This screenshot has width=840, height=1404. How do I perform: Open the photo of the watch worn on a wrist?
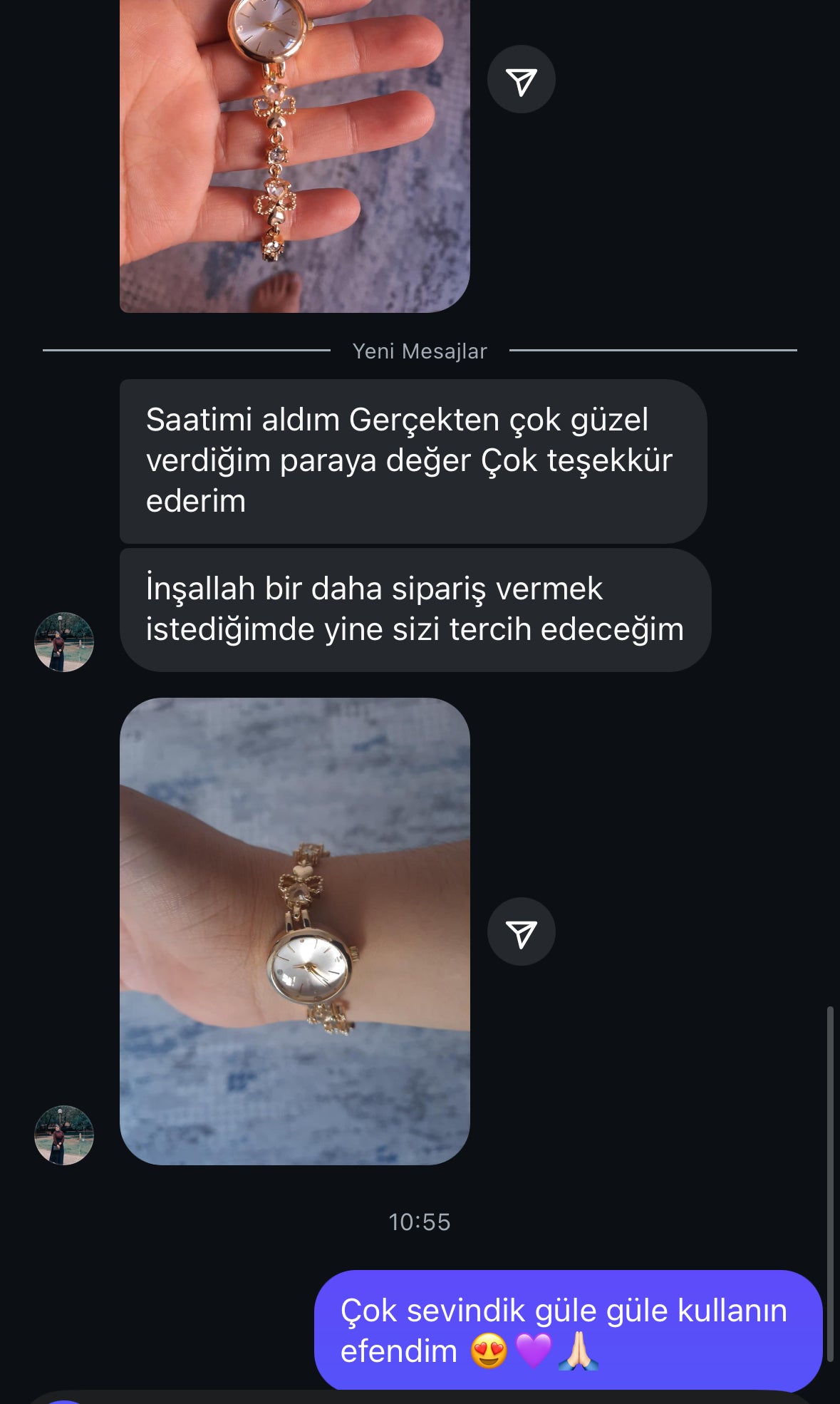[294, 931]
